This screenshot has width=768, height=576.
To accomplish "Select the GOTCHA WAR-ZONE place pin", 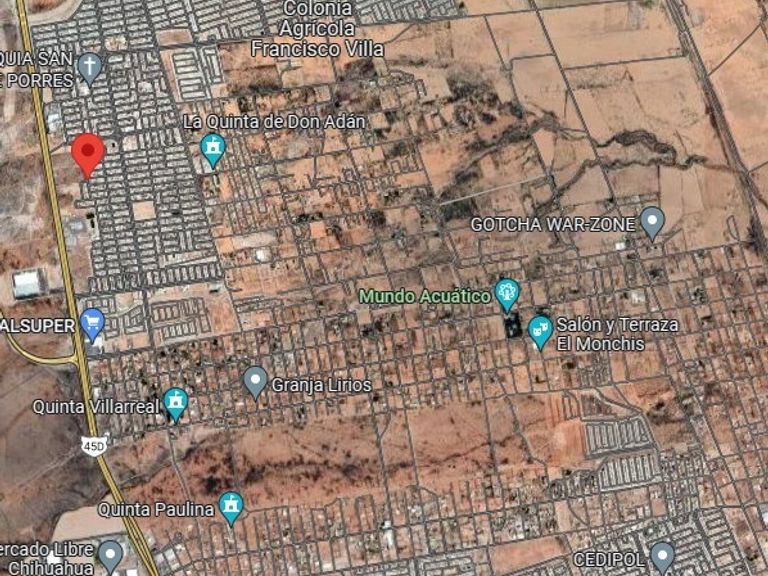I will [652, 221].
